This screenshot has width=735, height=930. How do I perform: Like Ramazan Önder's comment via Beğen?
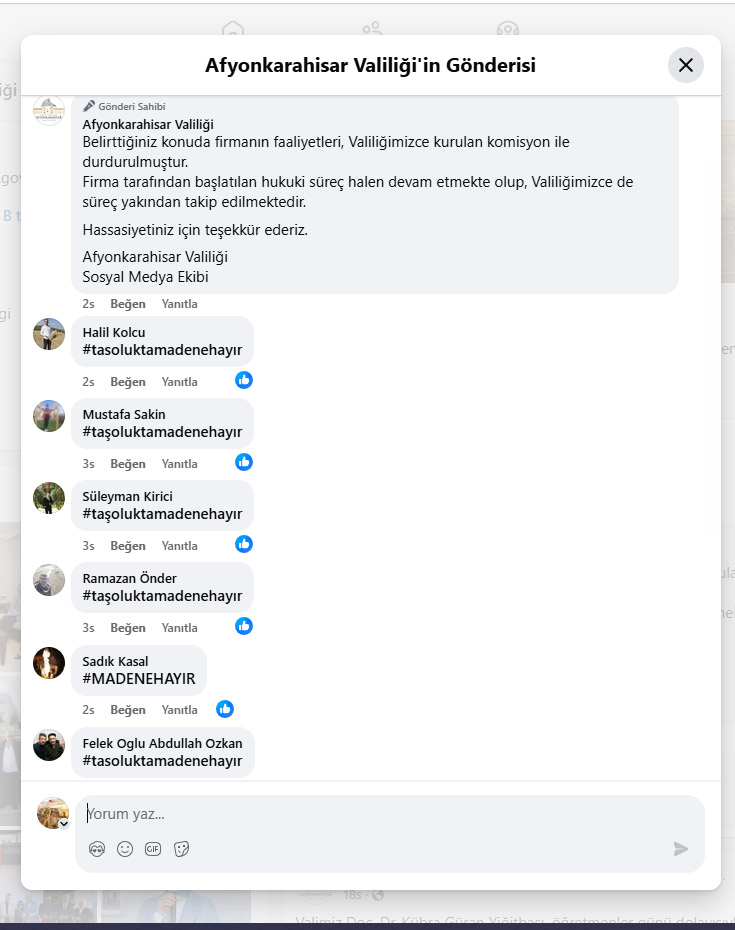click(x=128, y=628)
